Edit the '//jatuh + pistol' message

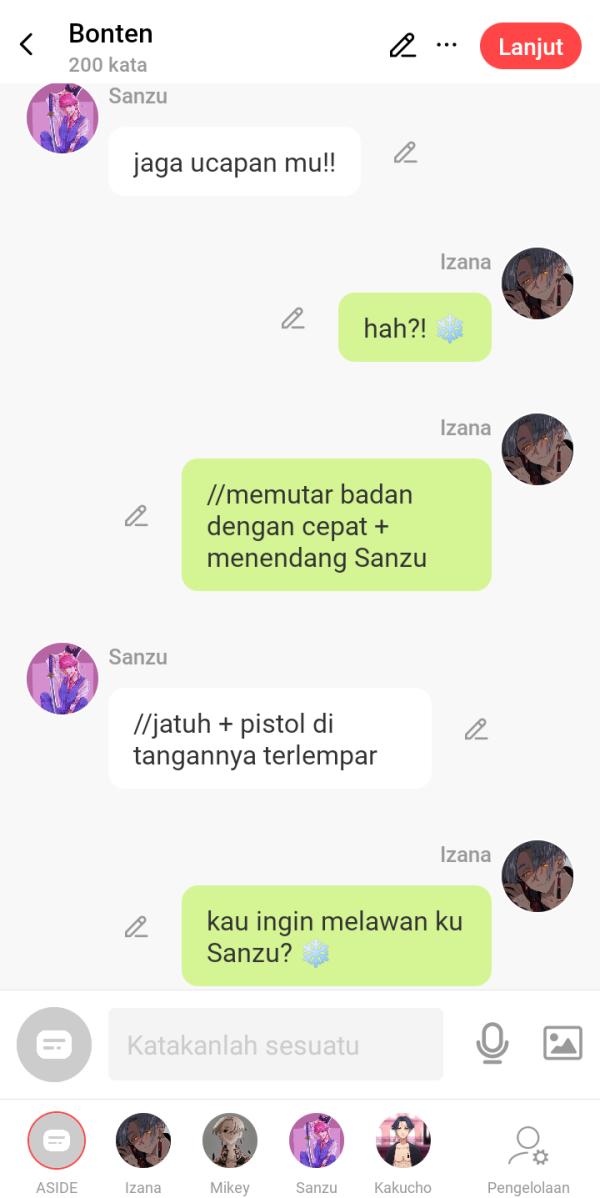tap(476, 730)
